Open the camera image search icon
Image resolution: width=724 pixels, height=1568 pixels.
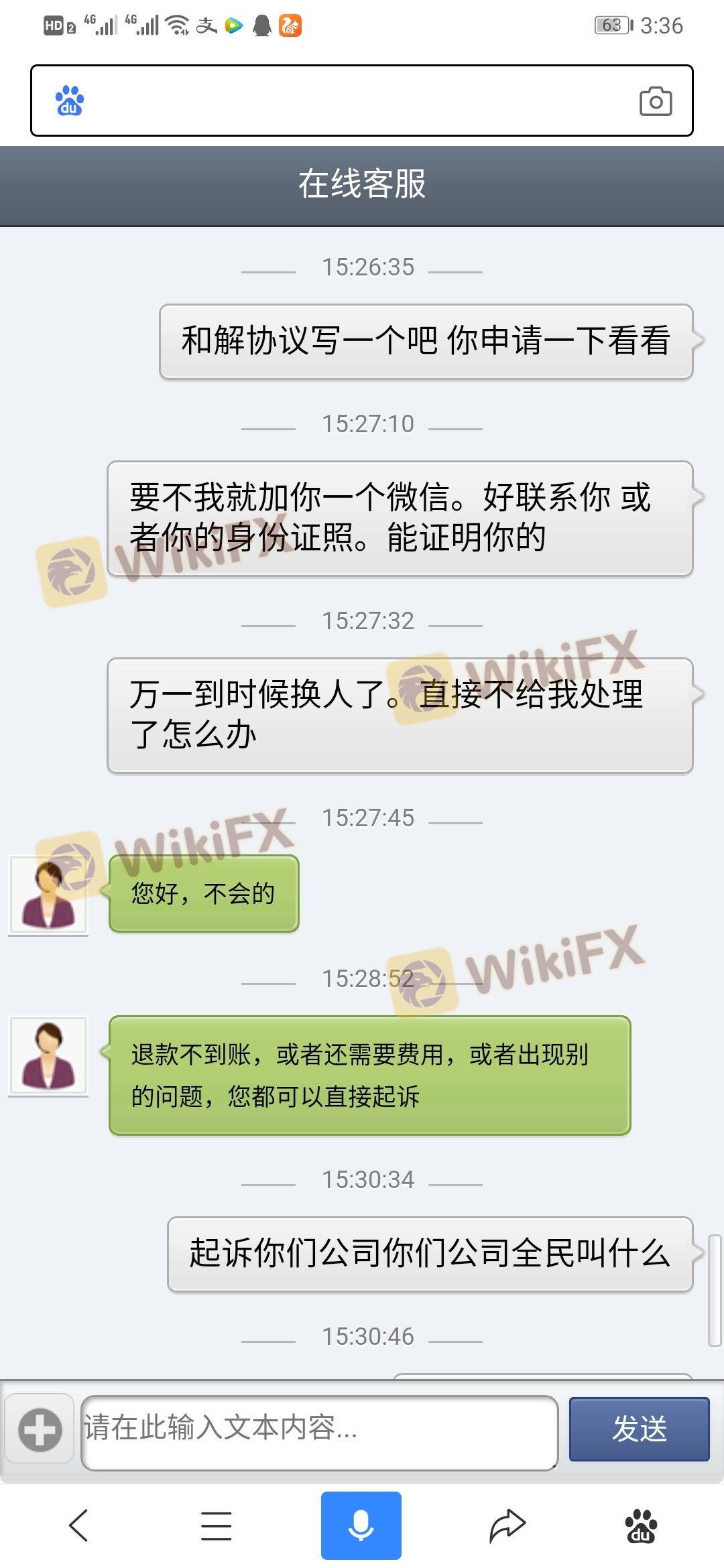pyautogui.click(x=655, y=102)
